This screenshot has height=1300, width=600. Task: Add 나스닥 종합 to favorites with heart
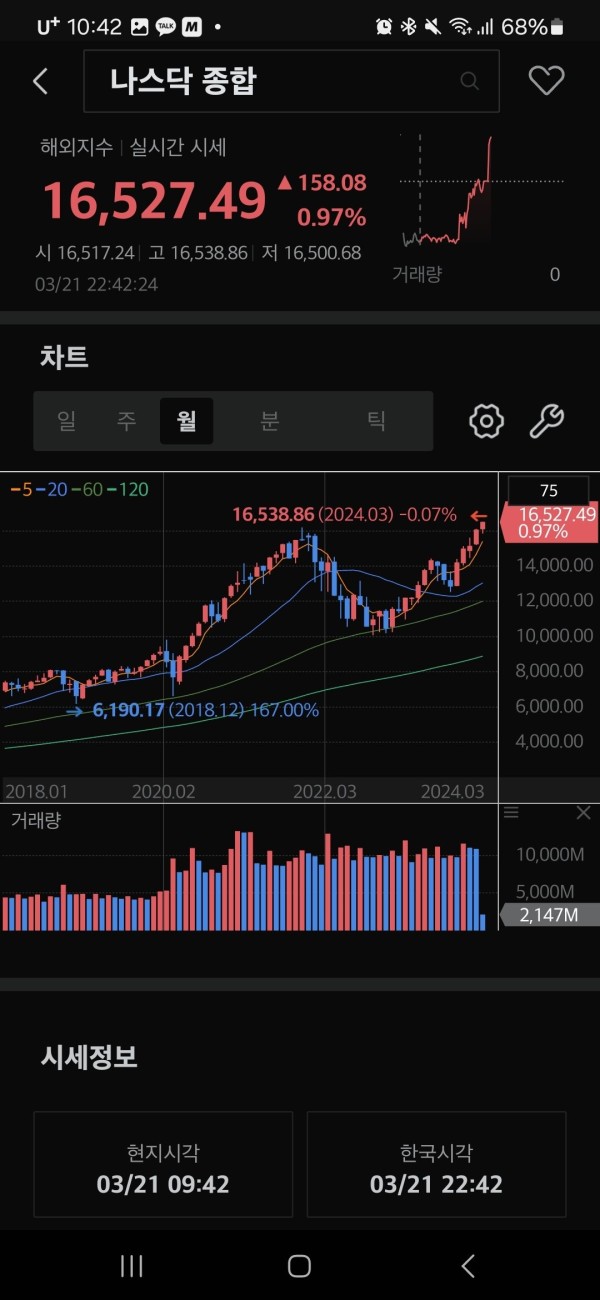546,81
